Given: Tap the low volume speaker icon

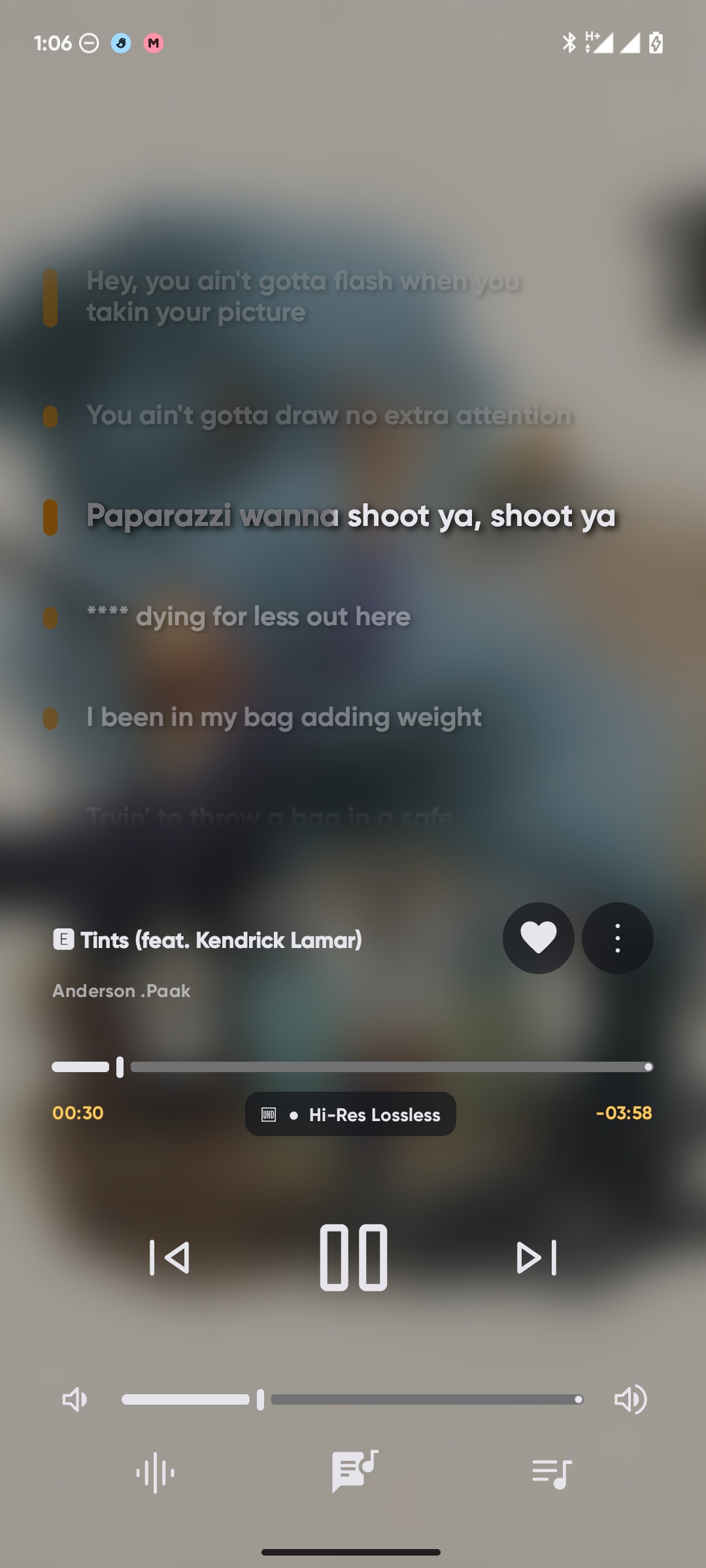Looking at the screenshot, I should (x=75, y=1399).
